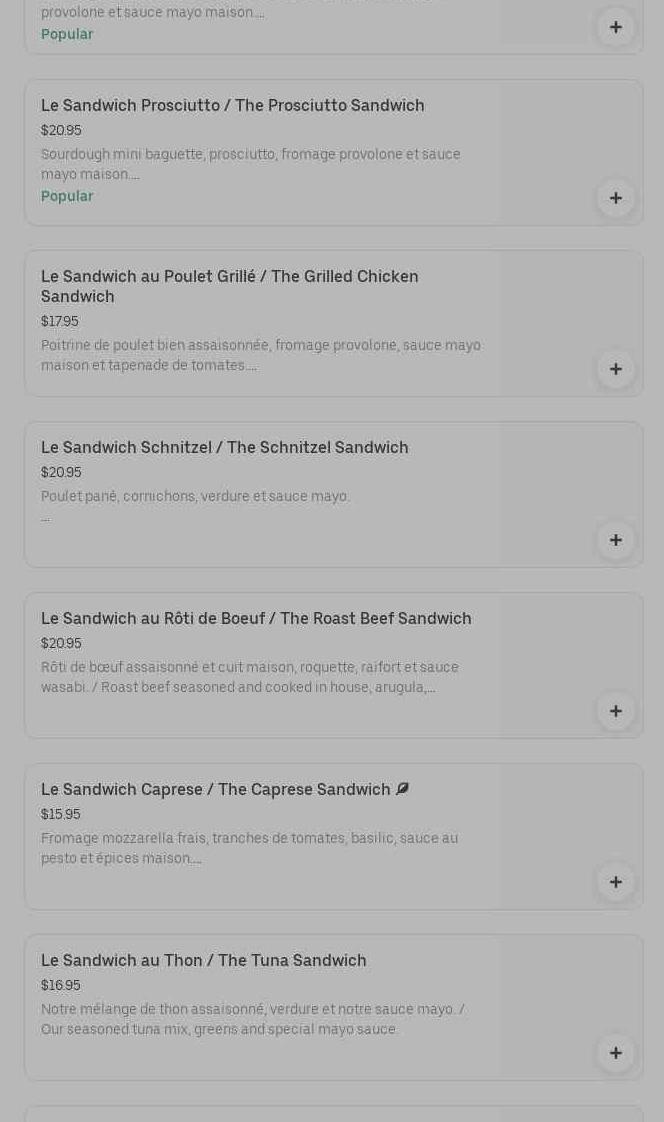This screenshot has width=664, height=1122.
Task: Add Tuna Sandwich to cart
Action: click(x=615, y=1053)
